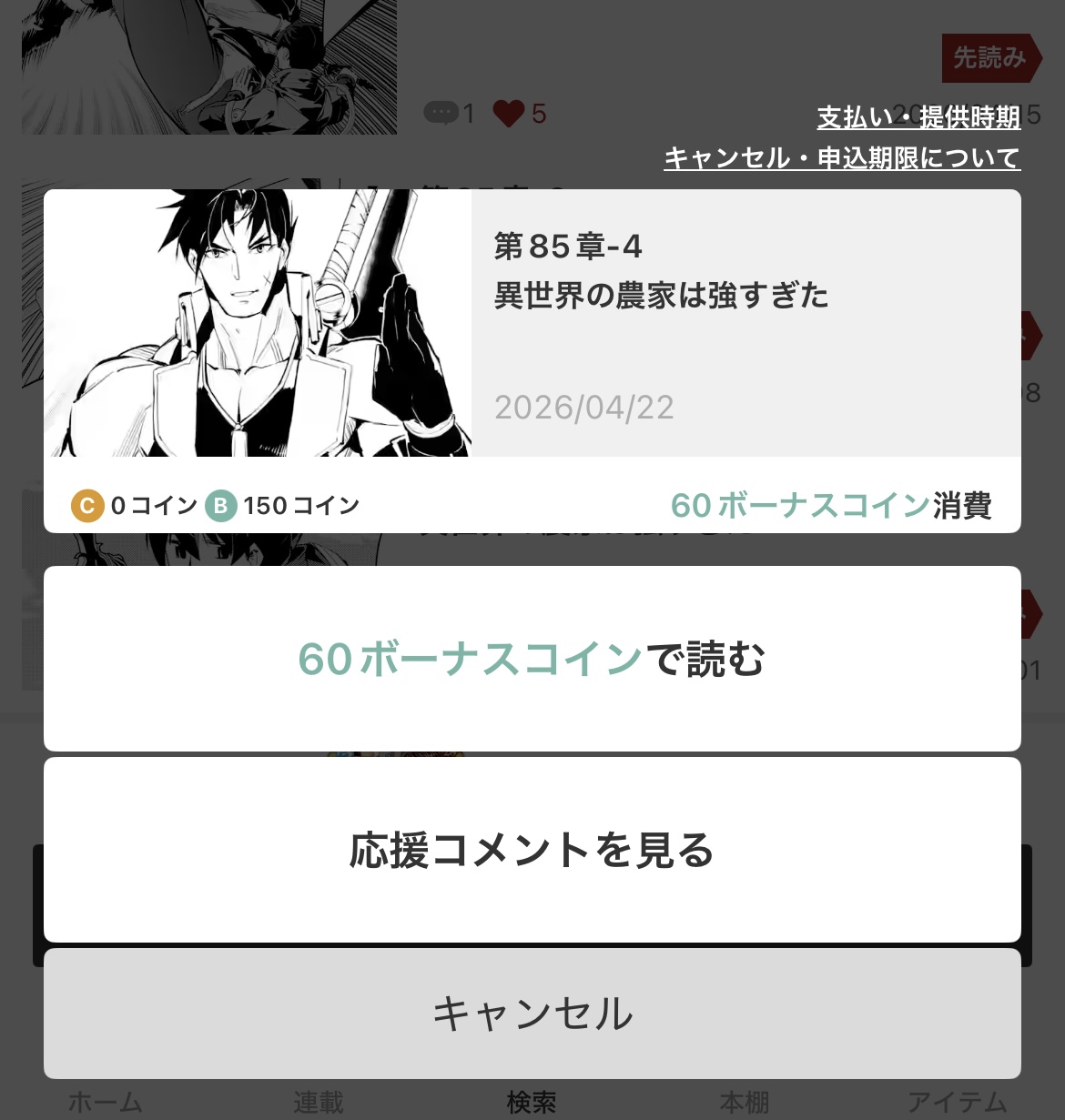Viewport: 1065px width, 1120px height.
Task: Dismiss the dialog with キャンセル
Action: (x=532, y=1013)
